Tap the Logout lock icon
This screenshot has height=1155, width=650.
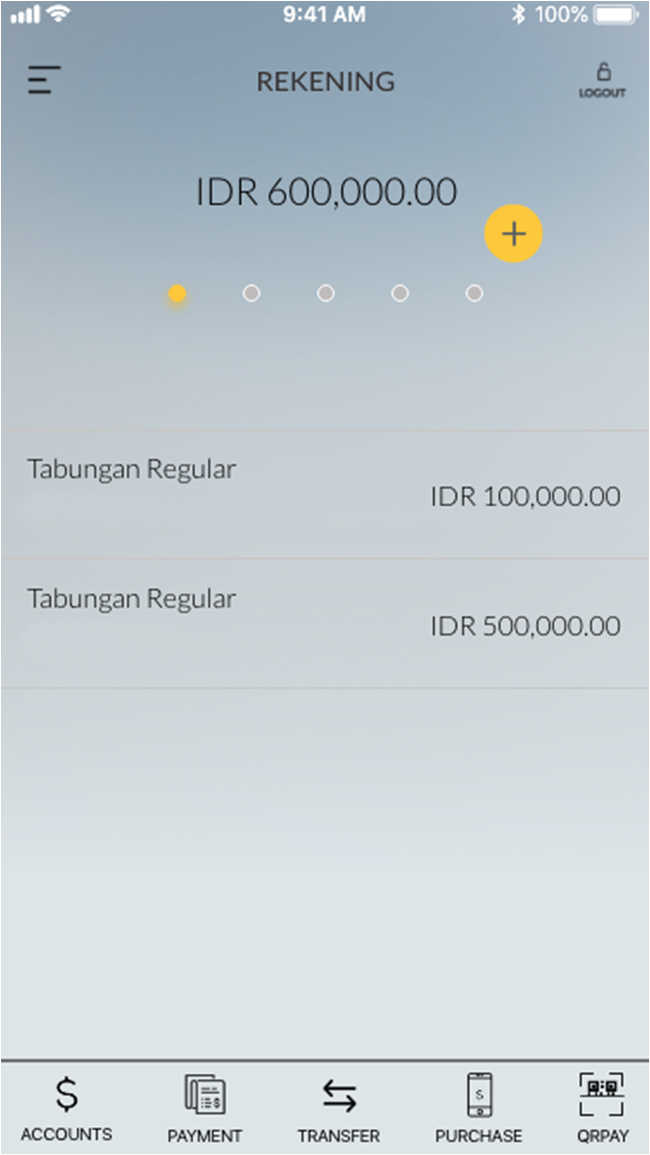pyautogui.click(x=602, y=79)
